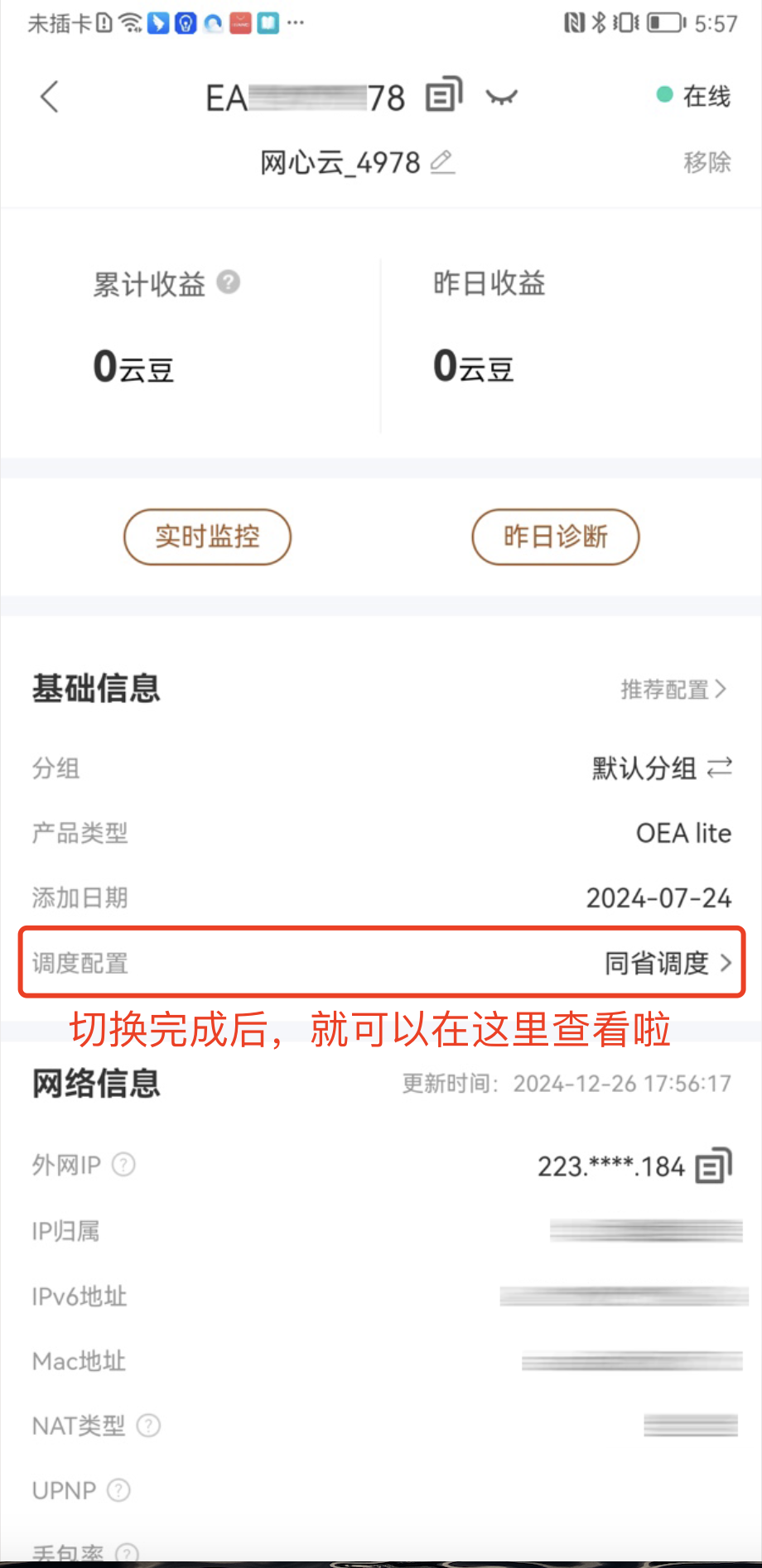Show the UPNP help tooltip
This screenshot has width=762, height=1568.
pos(119,1490)
